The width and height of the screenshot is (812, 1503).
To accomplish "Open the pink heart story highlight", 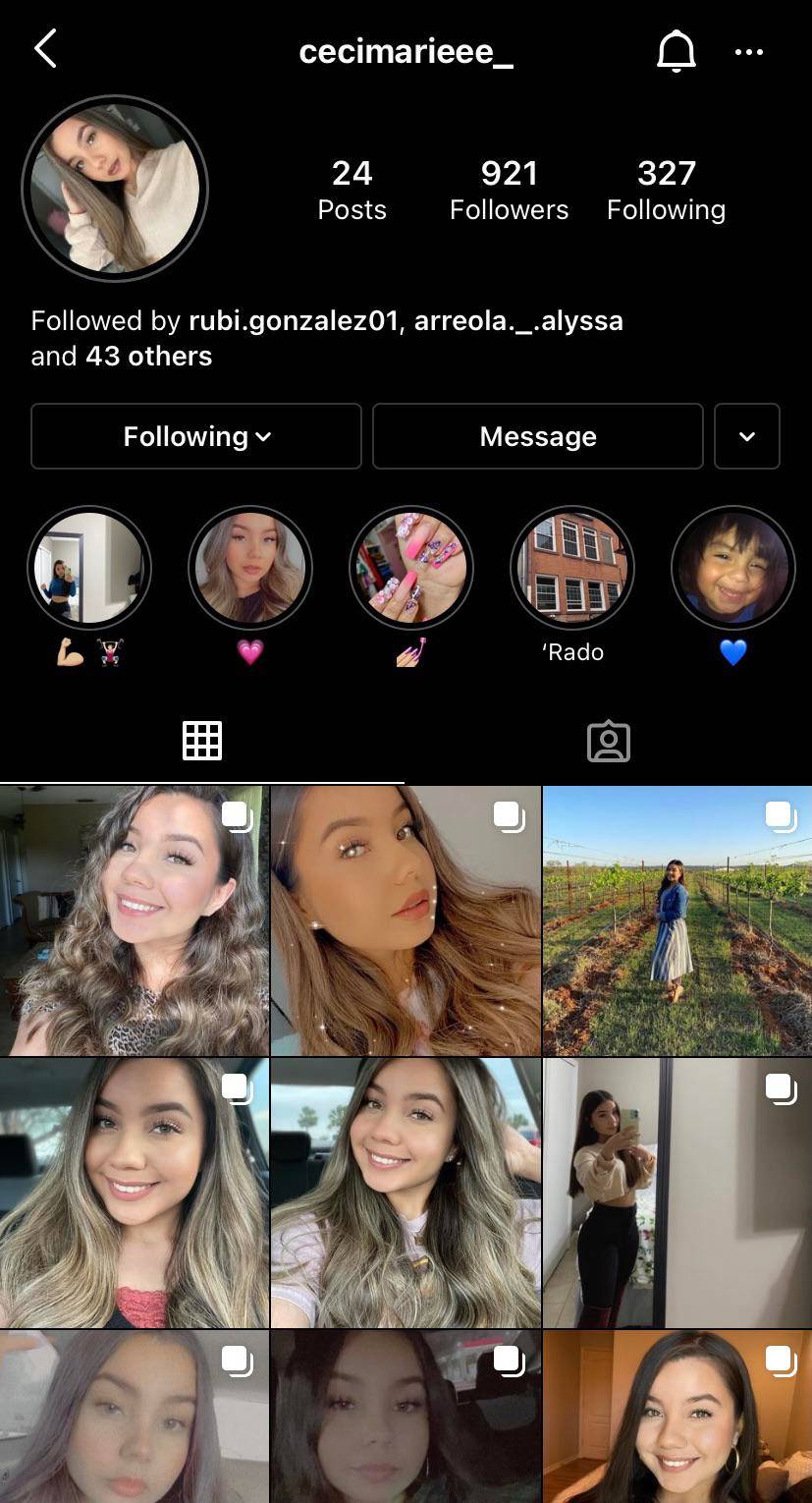I will pyautogui.click(x=250, y=568).
